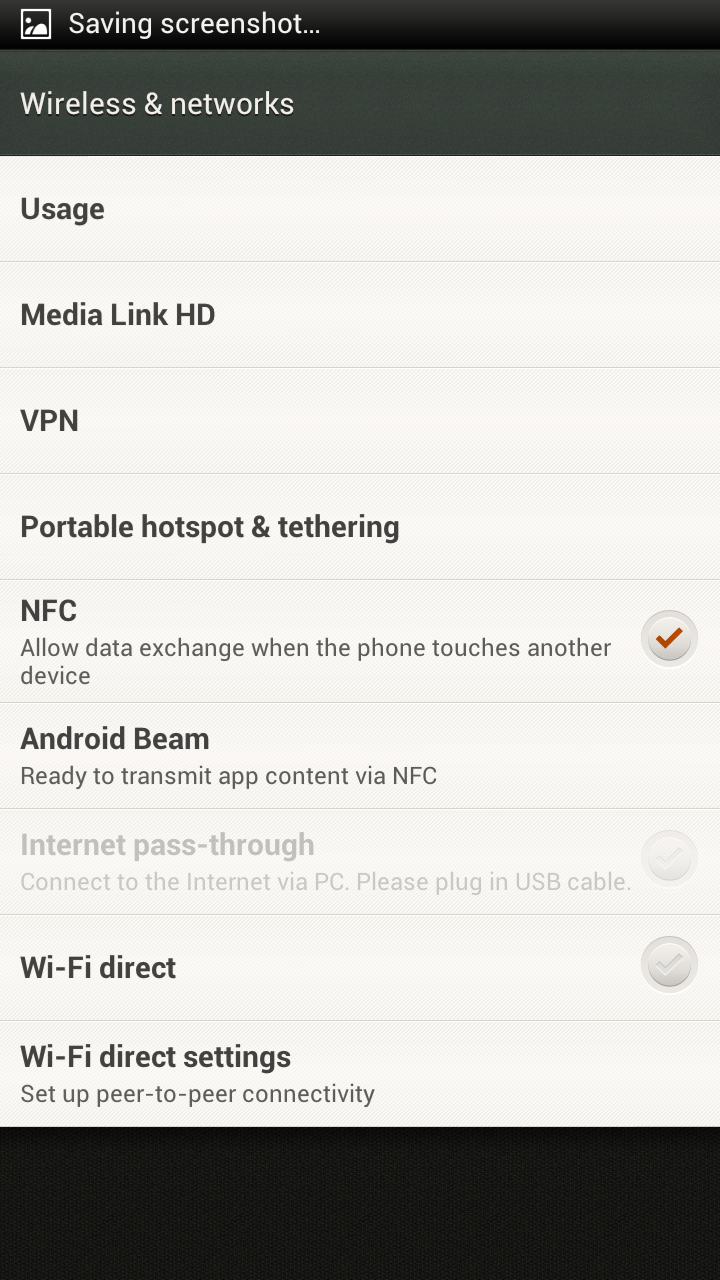
Task: Open Wi-Fi direct settings
Action: click(x=360, y=1074)
